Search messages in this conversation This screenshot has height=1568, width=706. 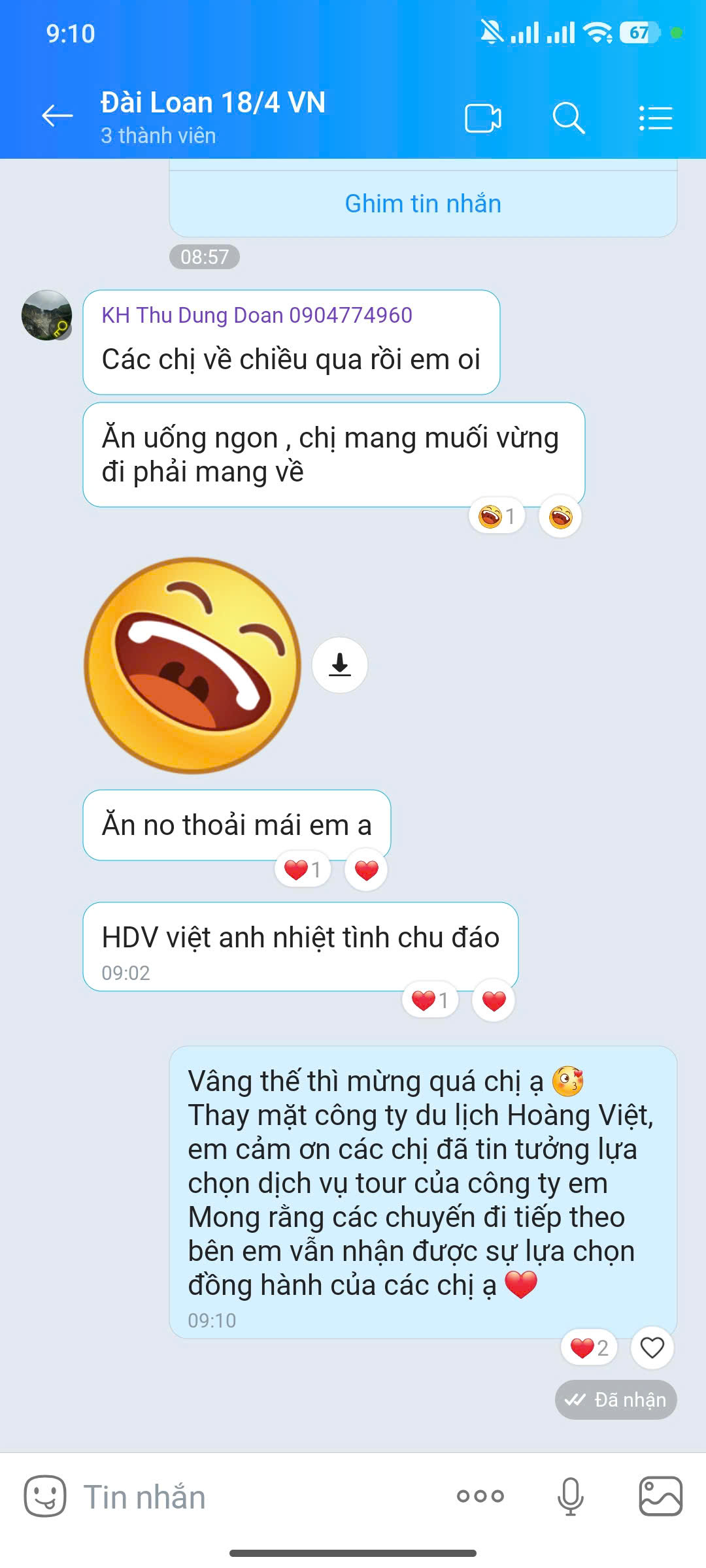coord(568,118)
